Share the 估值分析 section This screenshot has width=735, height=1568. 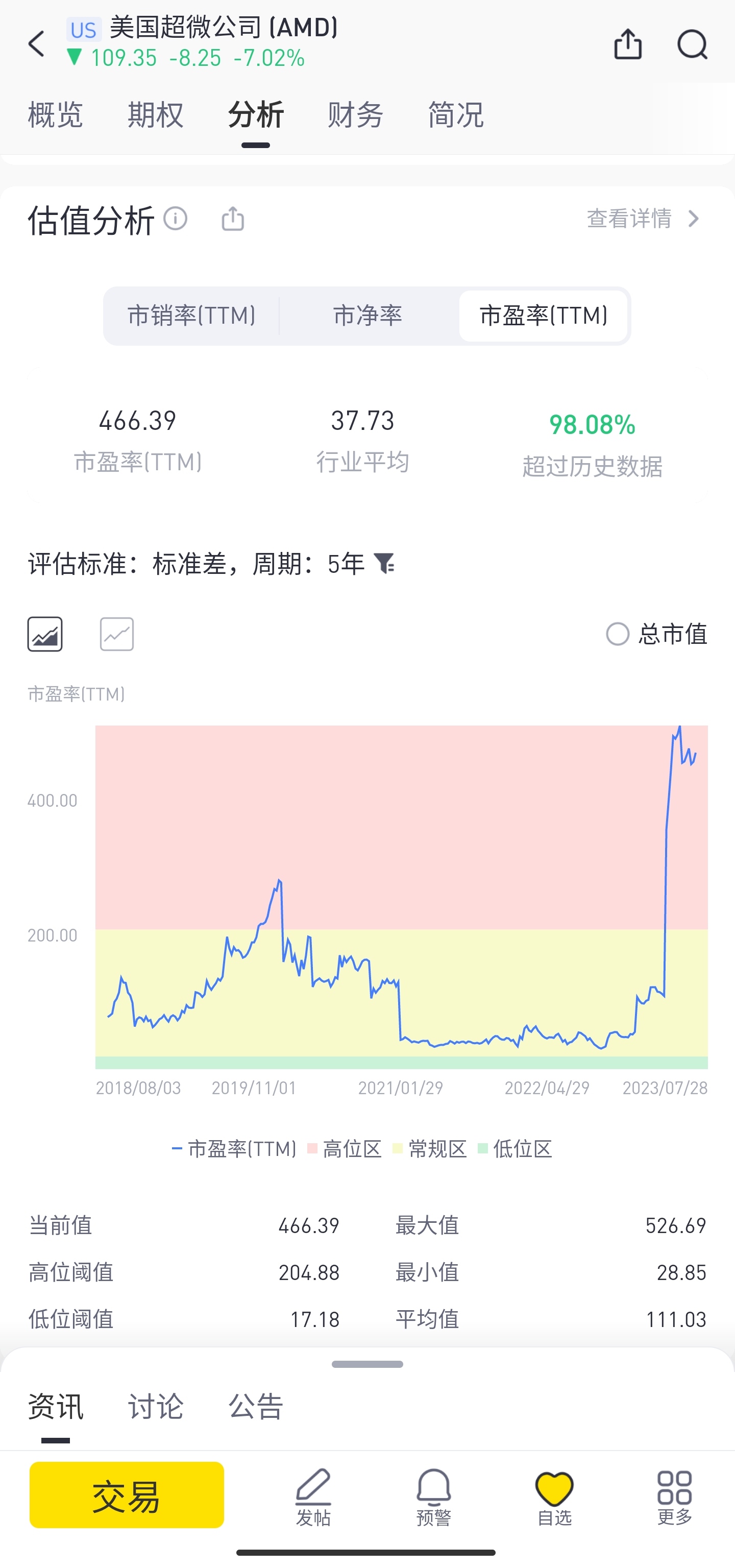pyautogui.click(x=232, y=218)
